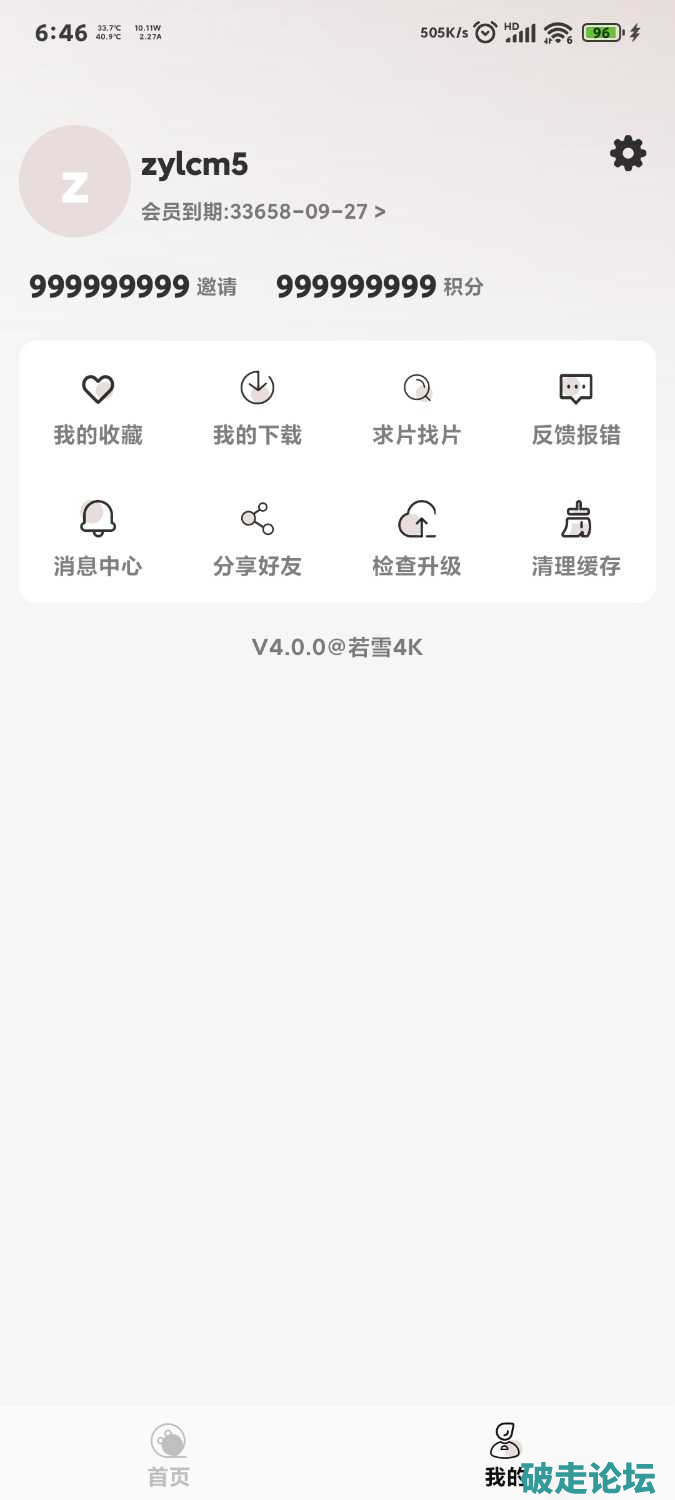Image resolution: width=675 pixels, height=1500 pixels.
Task: Open the settings gear icon
Action: (x=628, y=153)
